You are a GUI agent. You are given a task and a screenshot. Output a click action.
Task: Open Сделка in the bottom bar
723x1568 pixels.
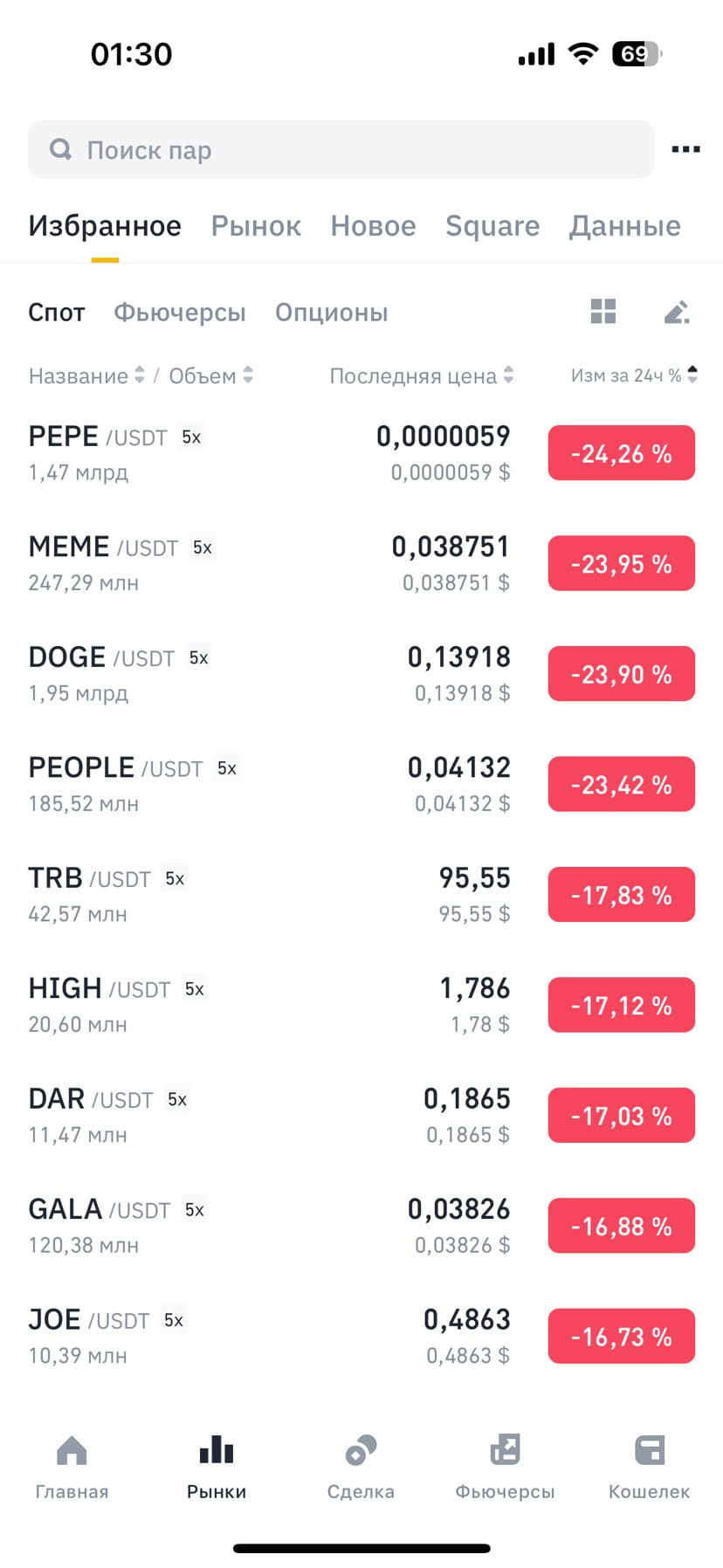point(361,1467)
